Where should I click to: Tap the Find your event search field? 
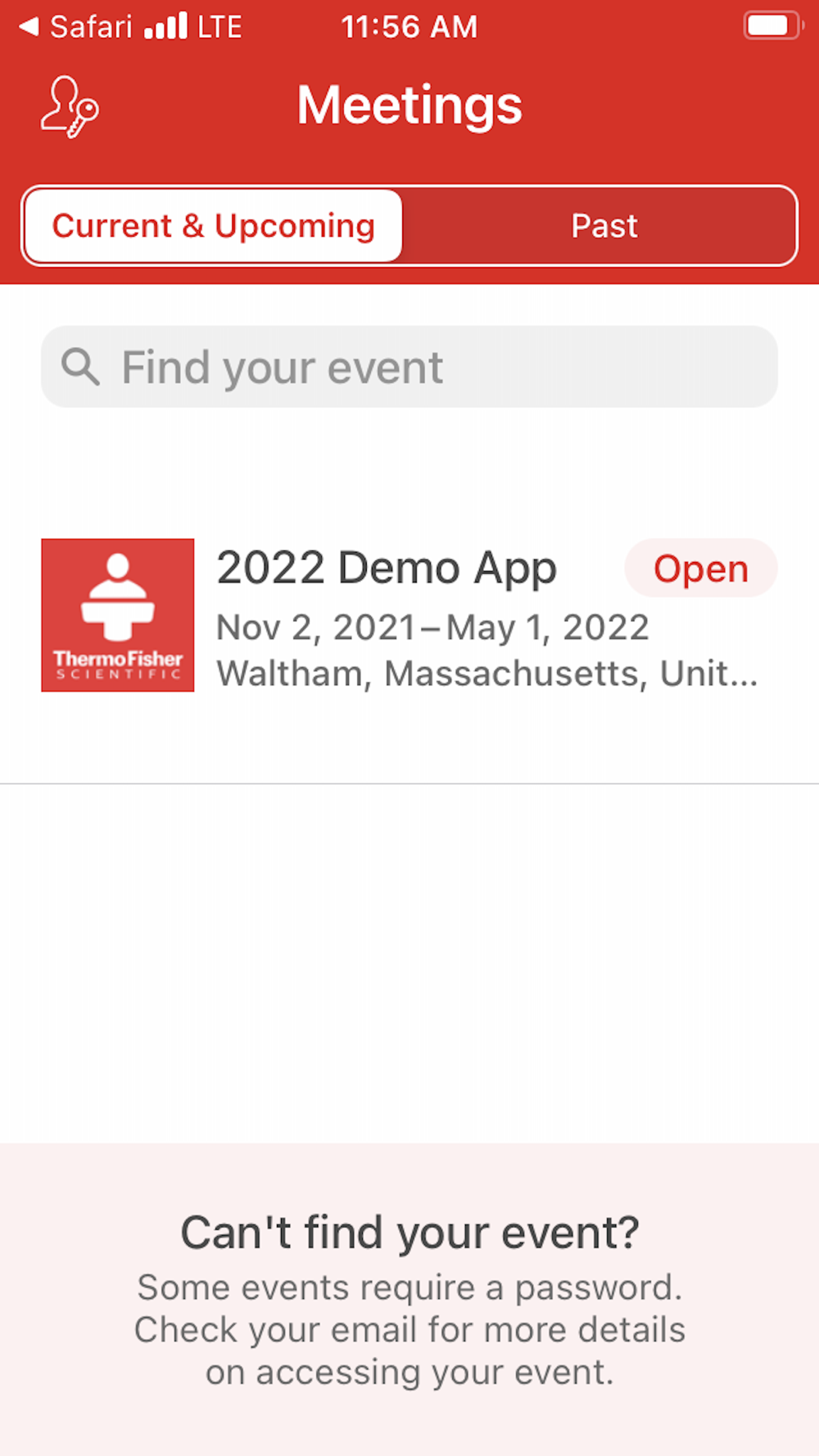409,367
